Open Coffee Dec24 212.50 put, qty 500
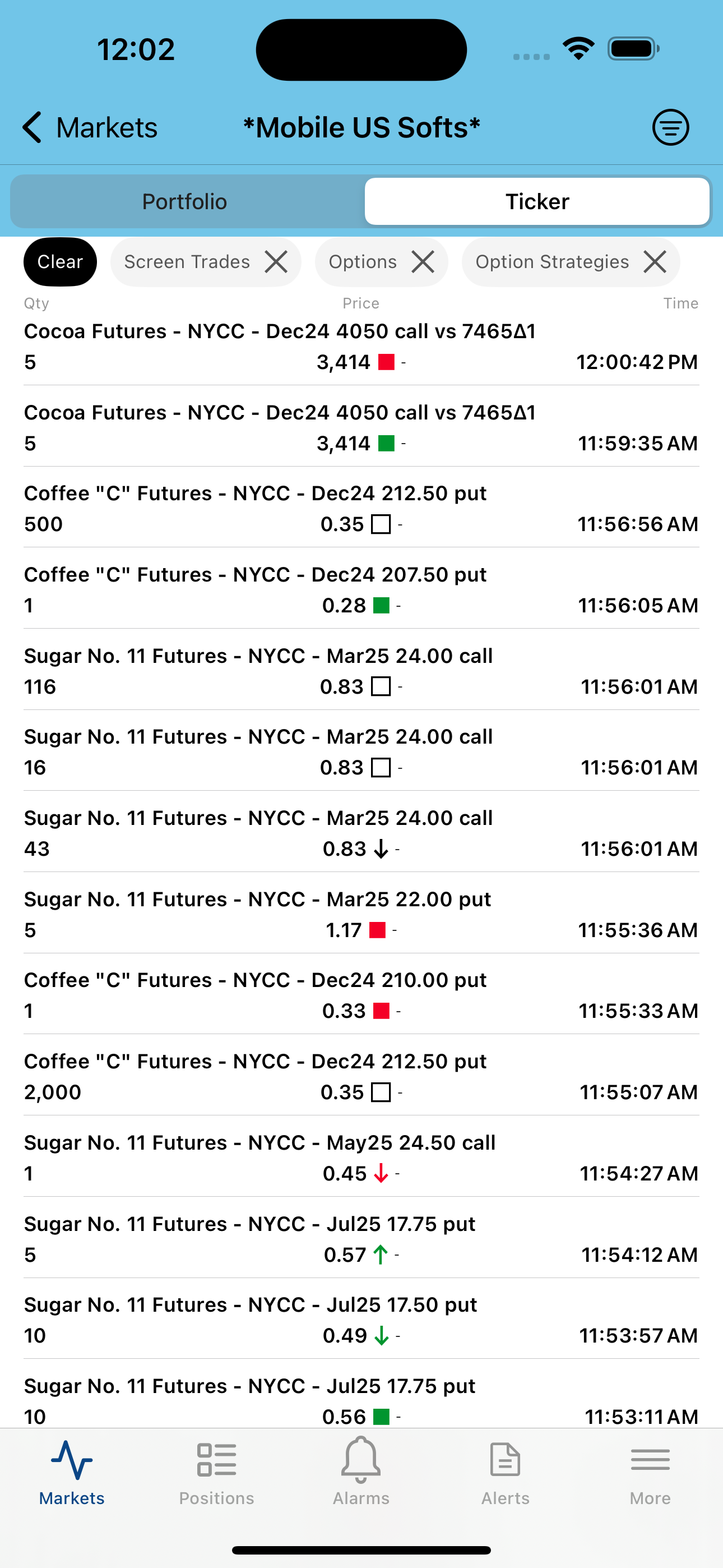The height and width of the screenshot is (1568, 723). pyautogui.click(x=361, y=508)
